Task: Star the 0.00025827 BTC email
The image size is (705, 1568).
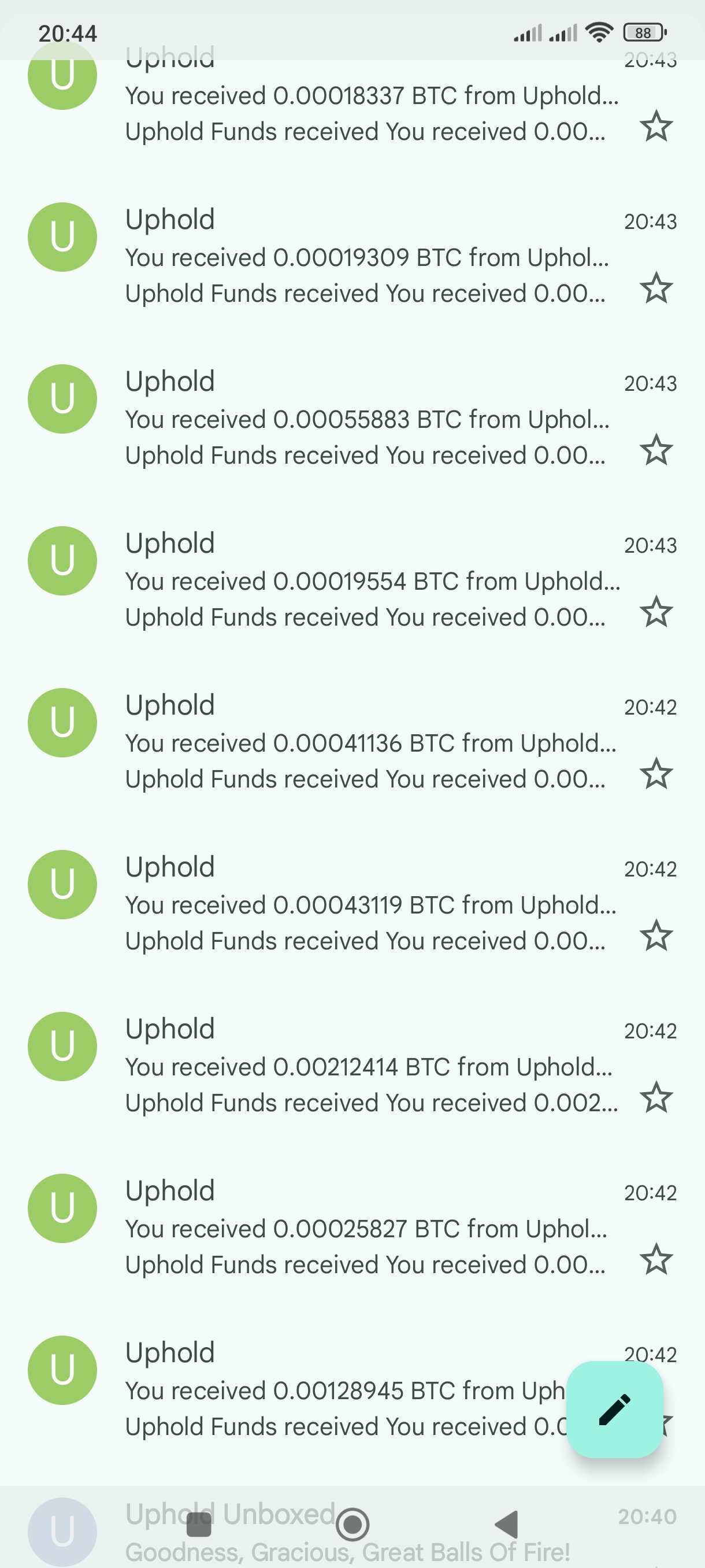Action: point(656,1260)
